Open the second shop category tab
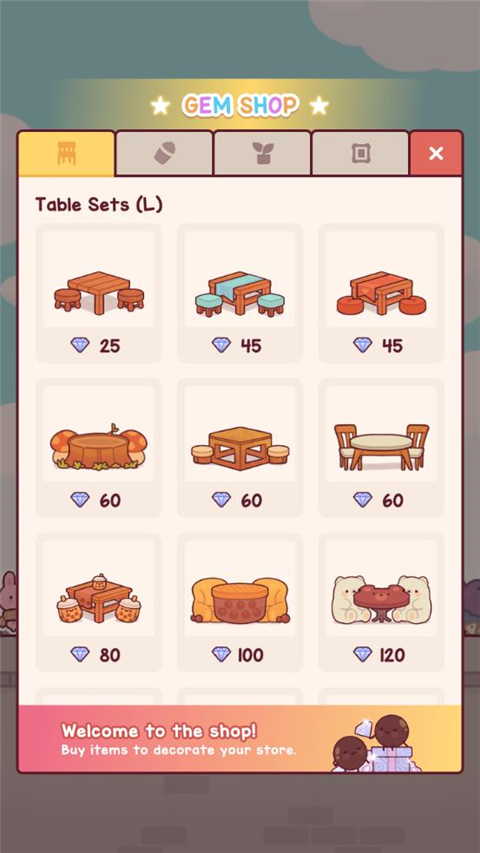The height and width of the screenshot is (853, 480). pos(164,153)
